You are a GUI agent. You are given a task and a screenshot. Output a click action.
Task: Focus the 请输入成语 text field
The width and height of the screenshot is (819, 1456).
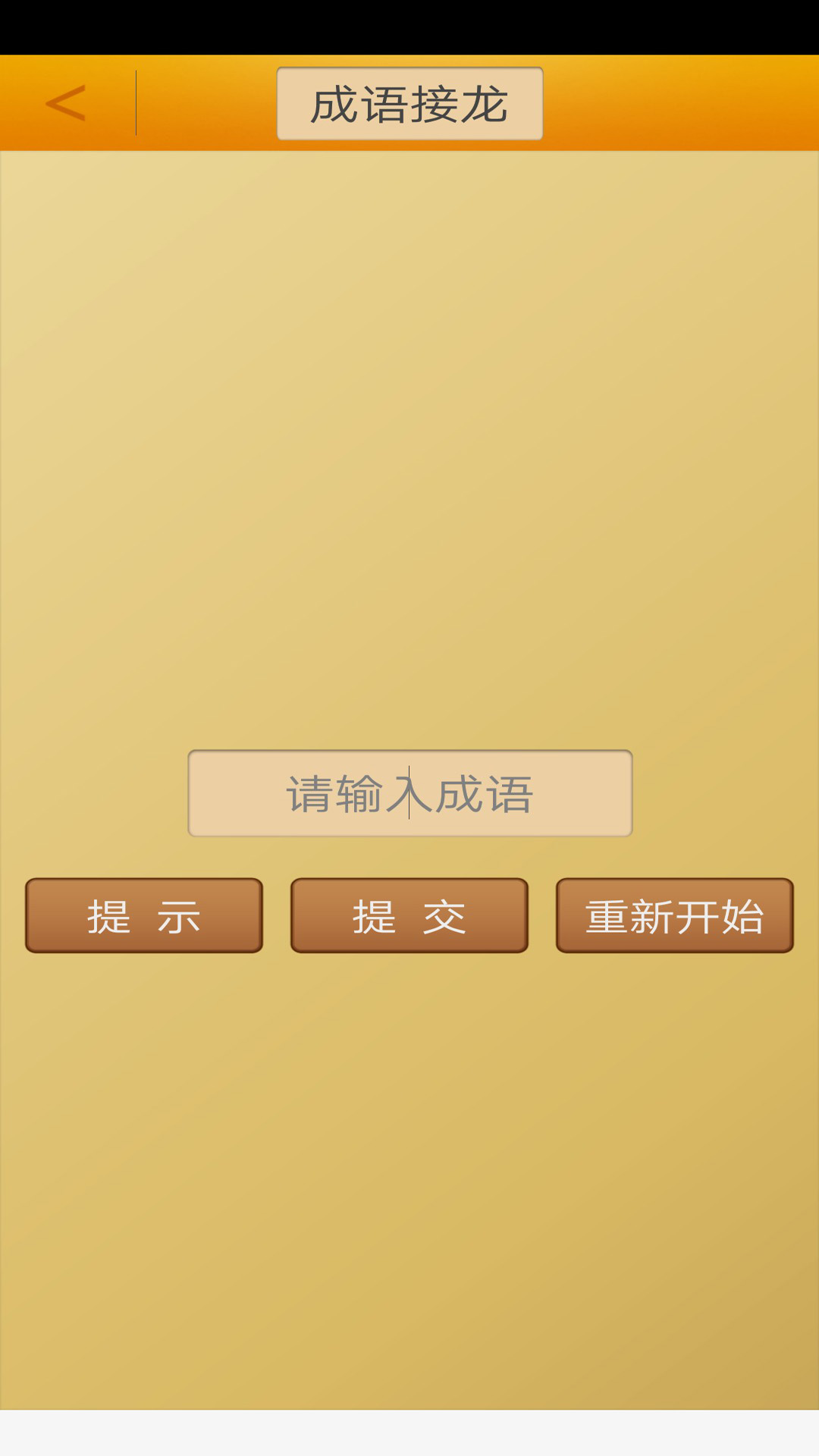coord(409,793)
